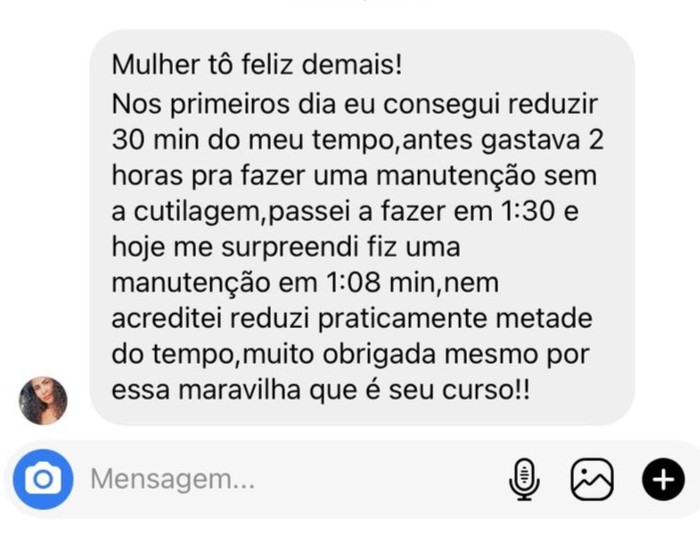This screenshot has width=700, height=560.
Task: Open the sender's profile picture
Action: click(43, 401)
